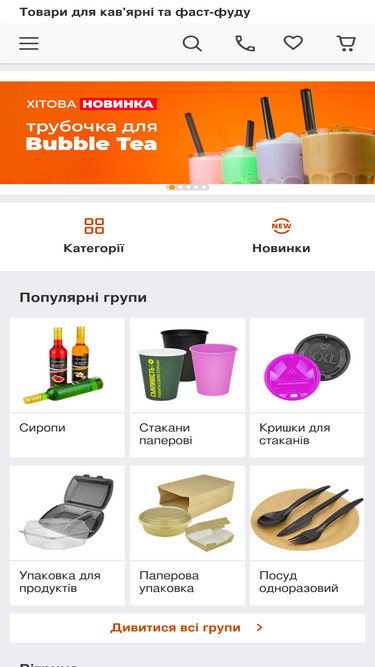The image size is (375, 667).
Task: Open Посуд одноразовий group
Action: click(x=307, y=535)
